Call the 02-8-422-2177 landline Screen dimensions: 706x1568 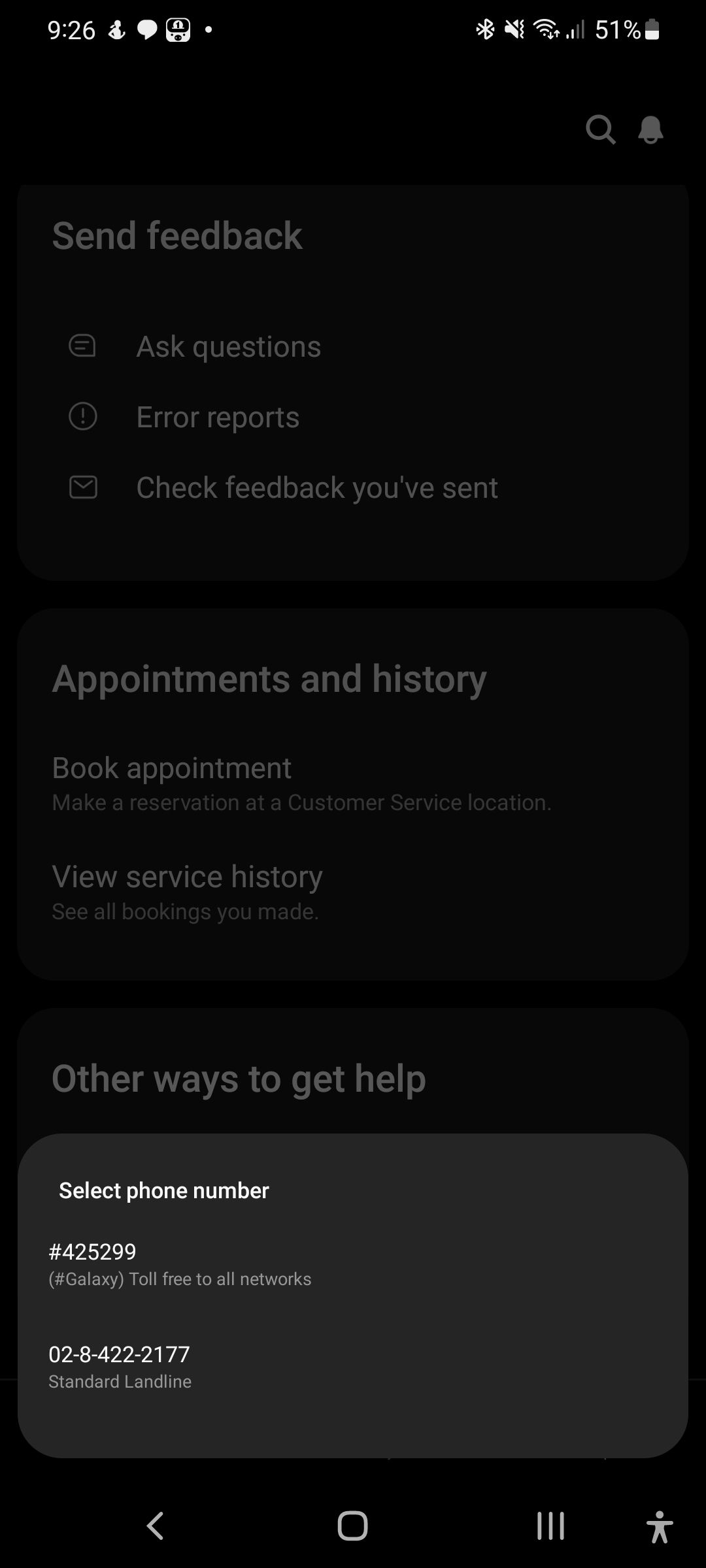point(120,1354)
